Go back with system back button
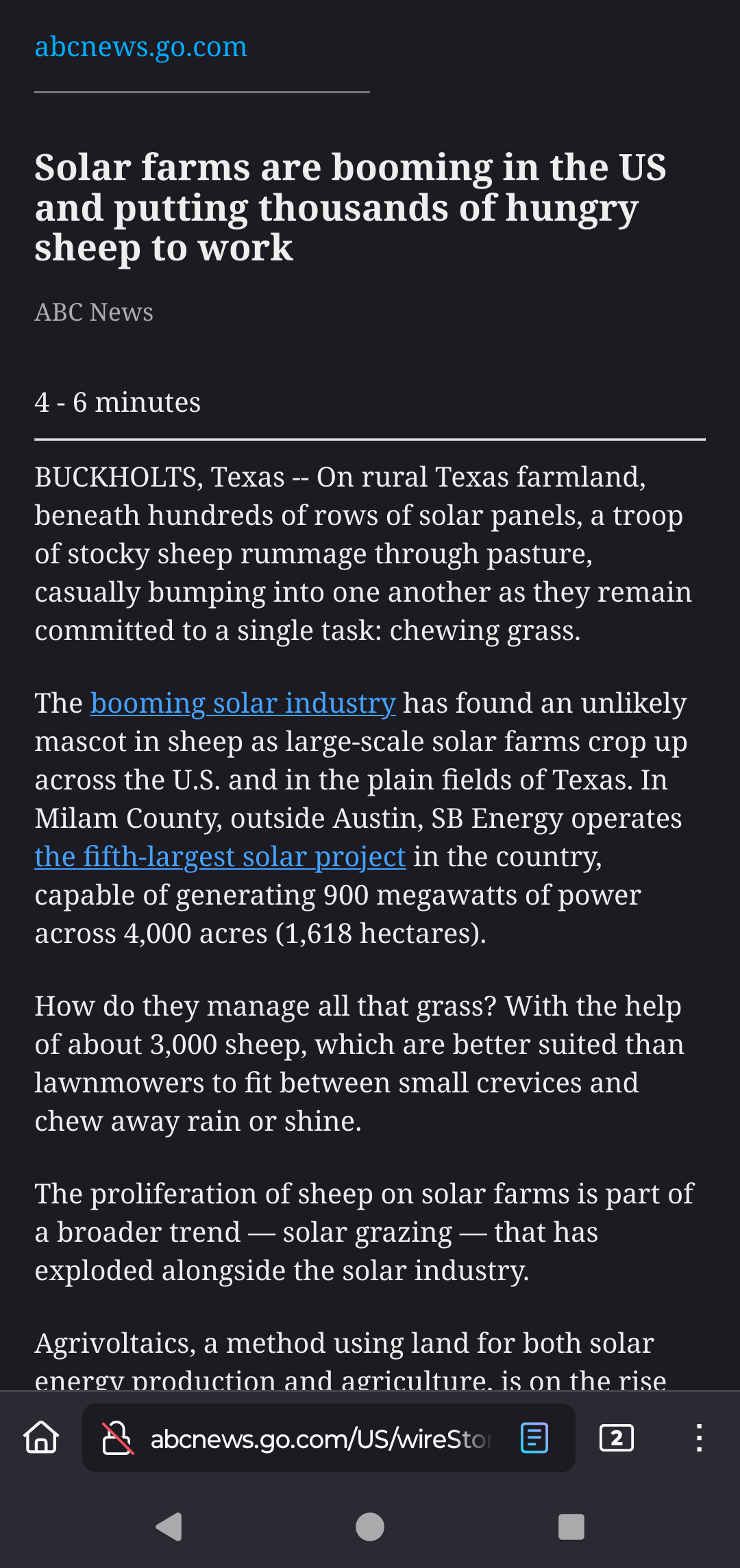Viewport: 740px width, 1568px height. (169, 1526)
